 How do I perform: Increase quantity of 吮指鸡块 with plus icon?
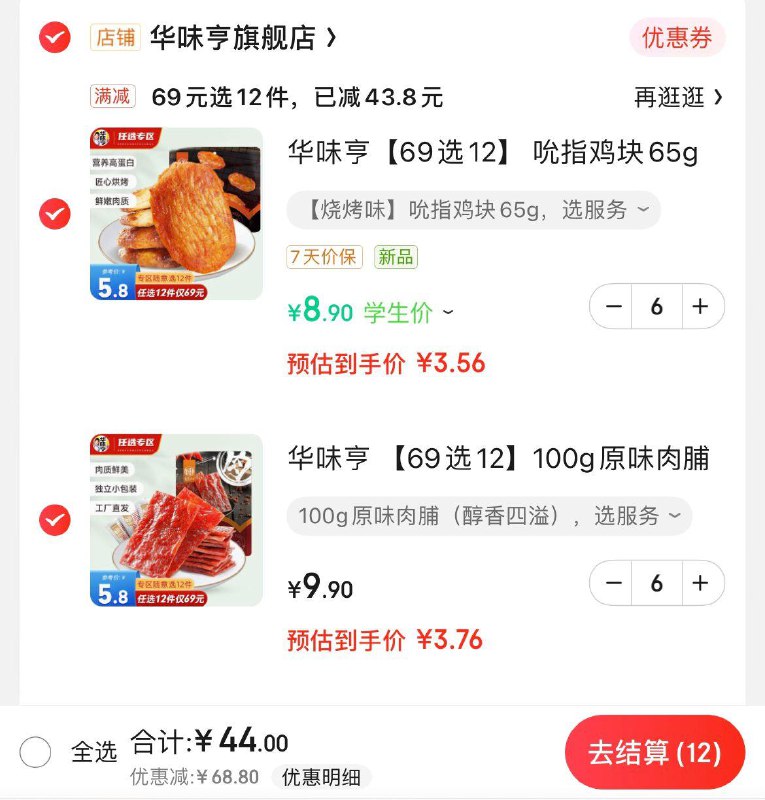(x=700, y=306)
